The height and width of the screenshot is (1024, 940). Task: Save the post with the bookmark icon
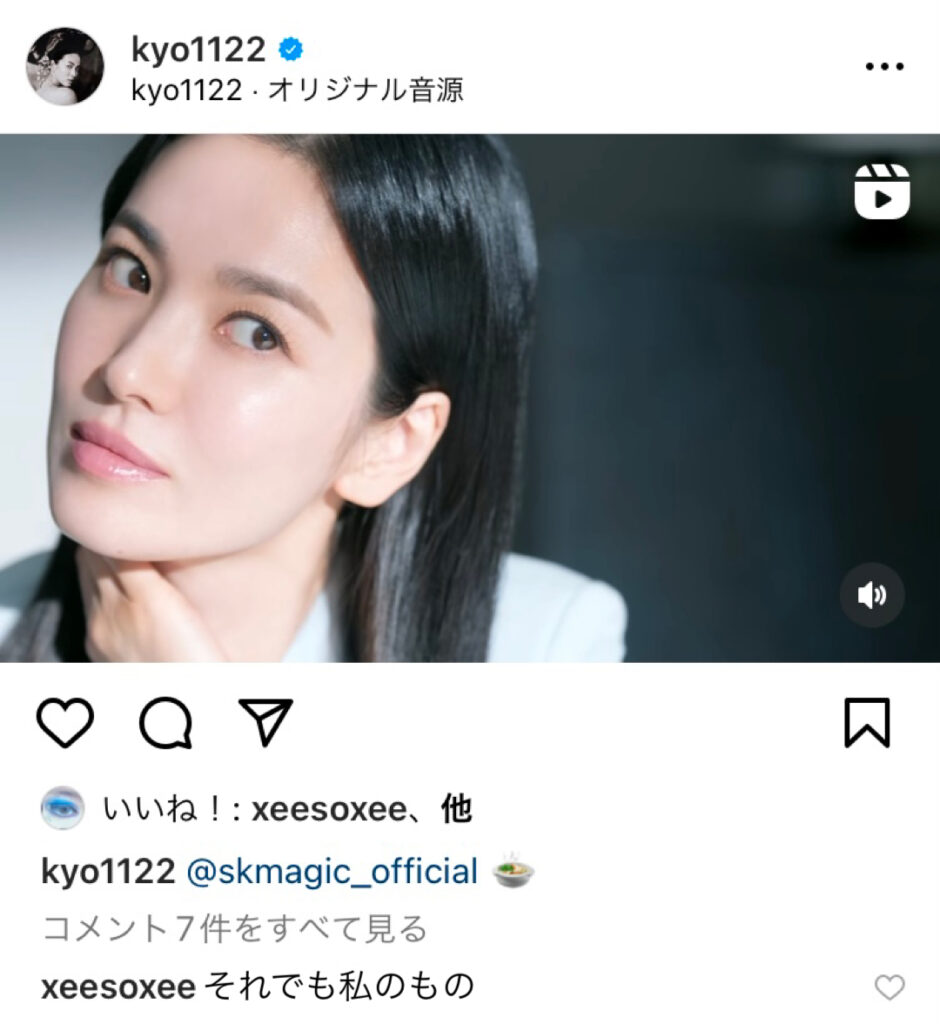click(866, 722)
